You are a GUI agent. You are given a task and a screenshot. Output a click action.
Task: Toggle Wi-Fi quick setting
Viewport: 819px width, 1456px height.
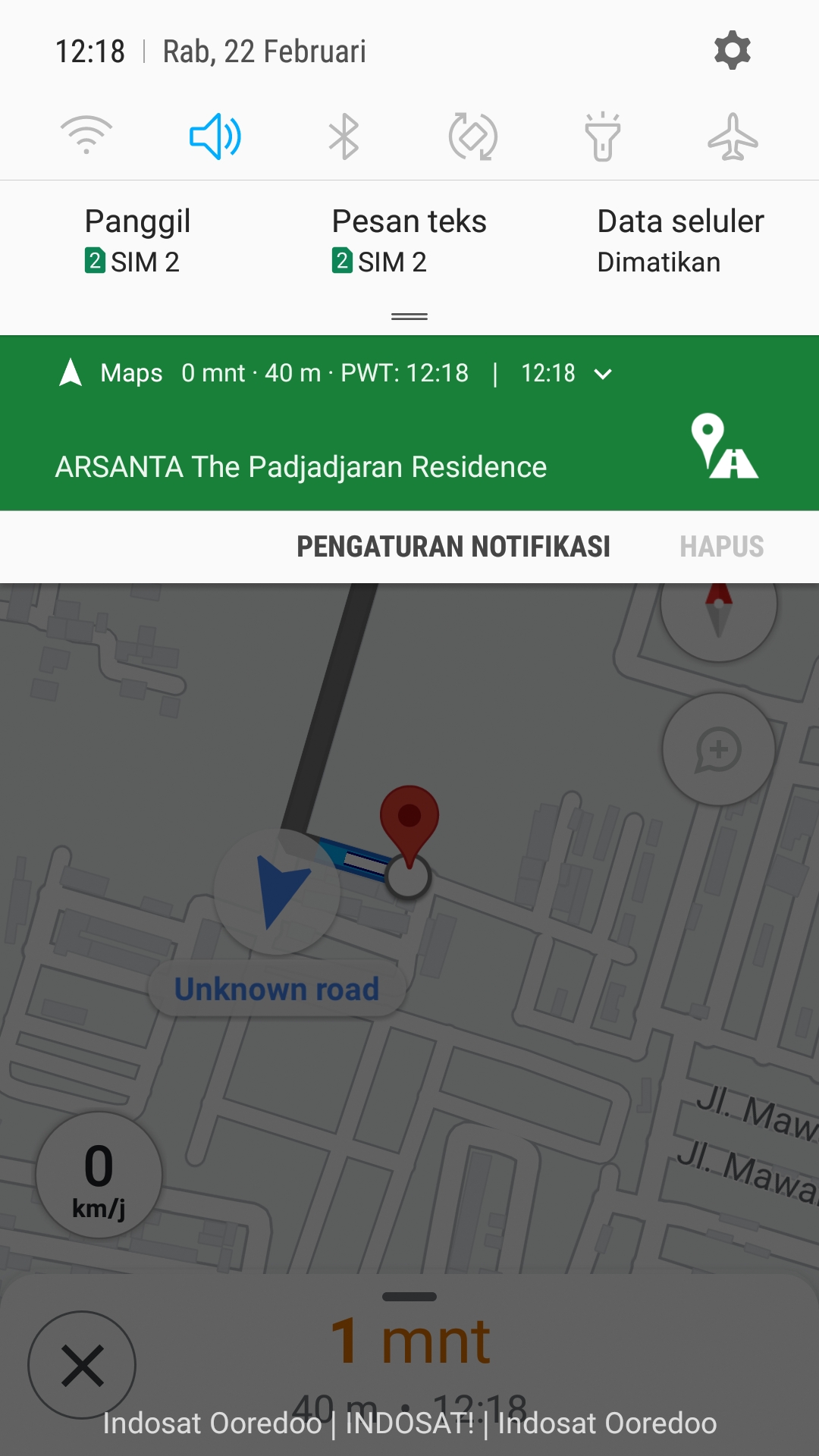coord(86,136)
